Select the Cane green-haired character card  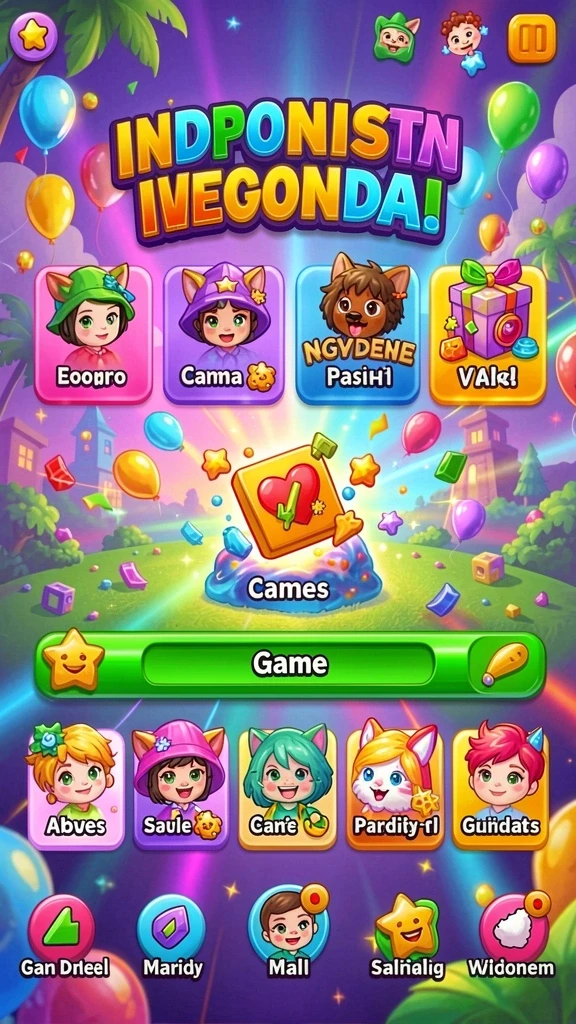click(287, 788)
